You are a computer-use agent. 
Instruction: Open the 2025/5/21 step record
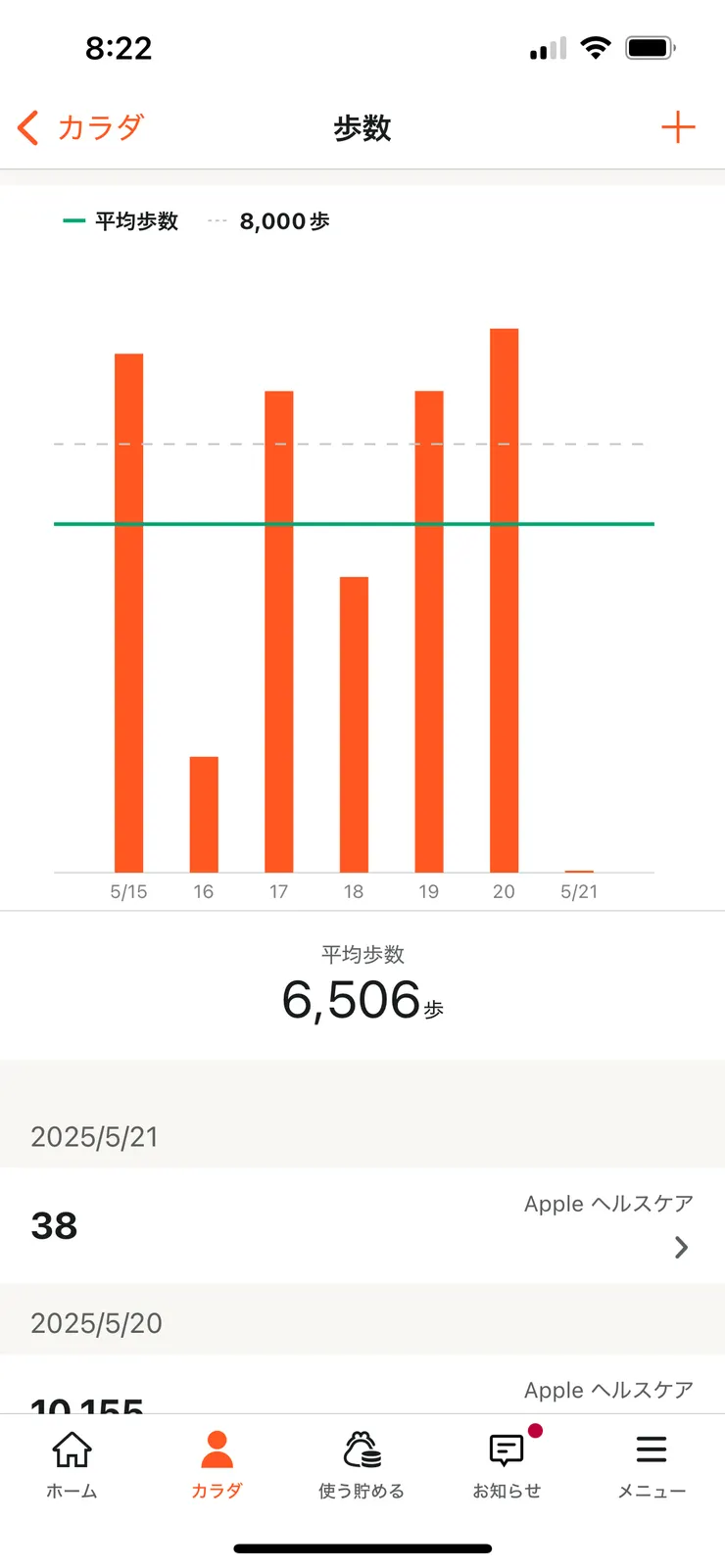pyautogui.click(x=362, y=1225)
